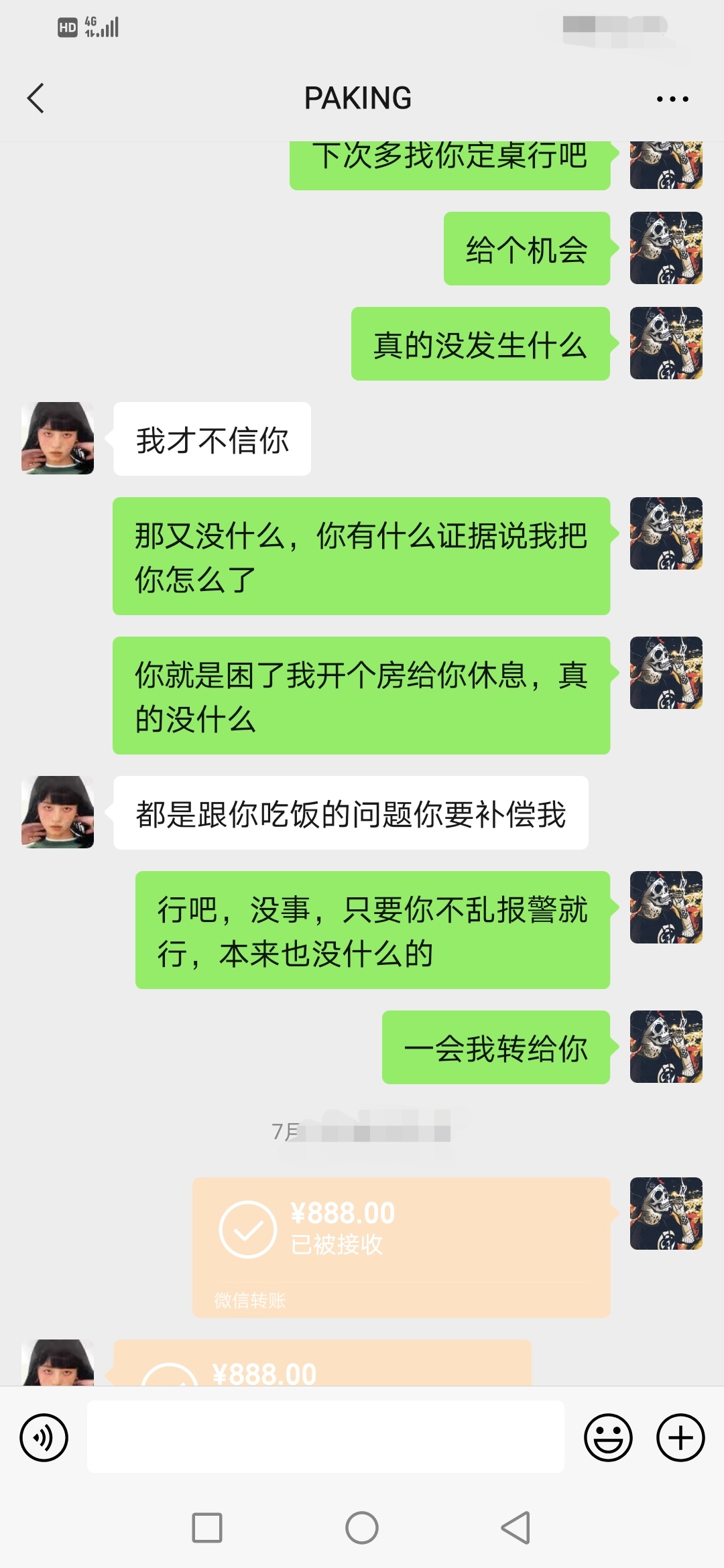Open the emoji sticker panel
724x1568 pixels.
(608, 1437)
